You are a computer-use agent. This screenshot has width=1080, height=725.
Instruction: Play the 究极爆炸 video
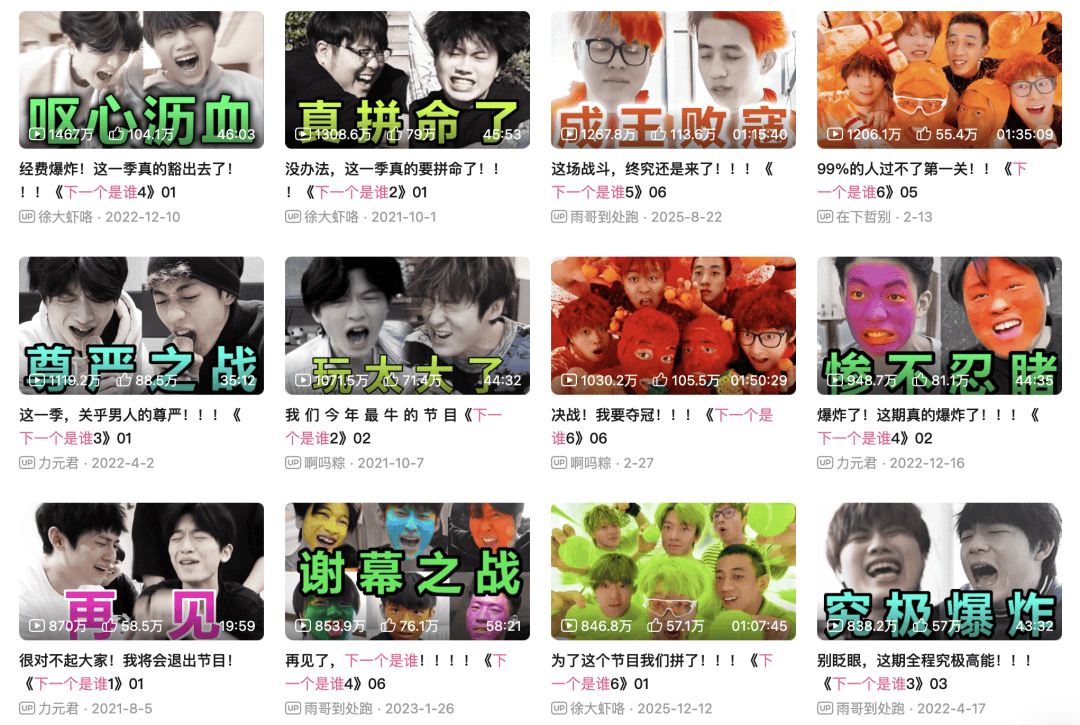[939, 571]
